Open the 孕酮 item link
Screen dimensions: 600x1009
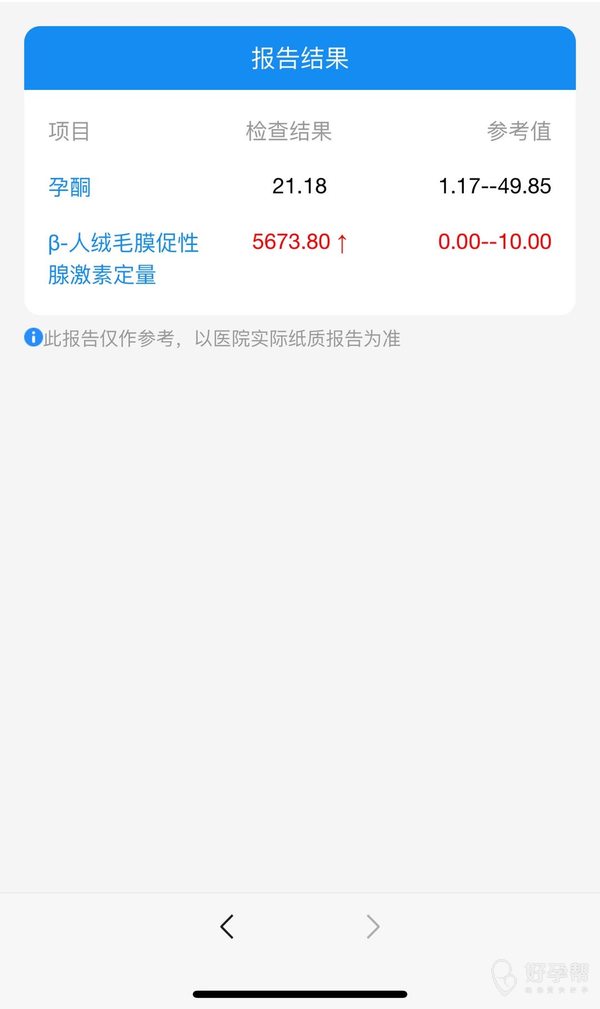pos(70,187)
